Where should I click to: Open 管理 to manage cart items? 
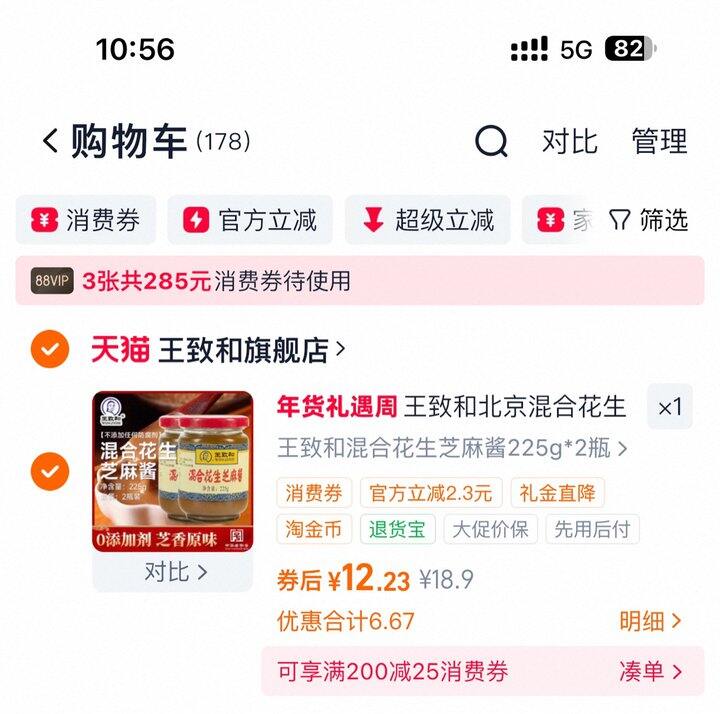pos(659,142)
